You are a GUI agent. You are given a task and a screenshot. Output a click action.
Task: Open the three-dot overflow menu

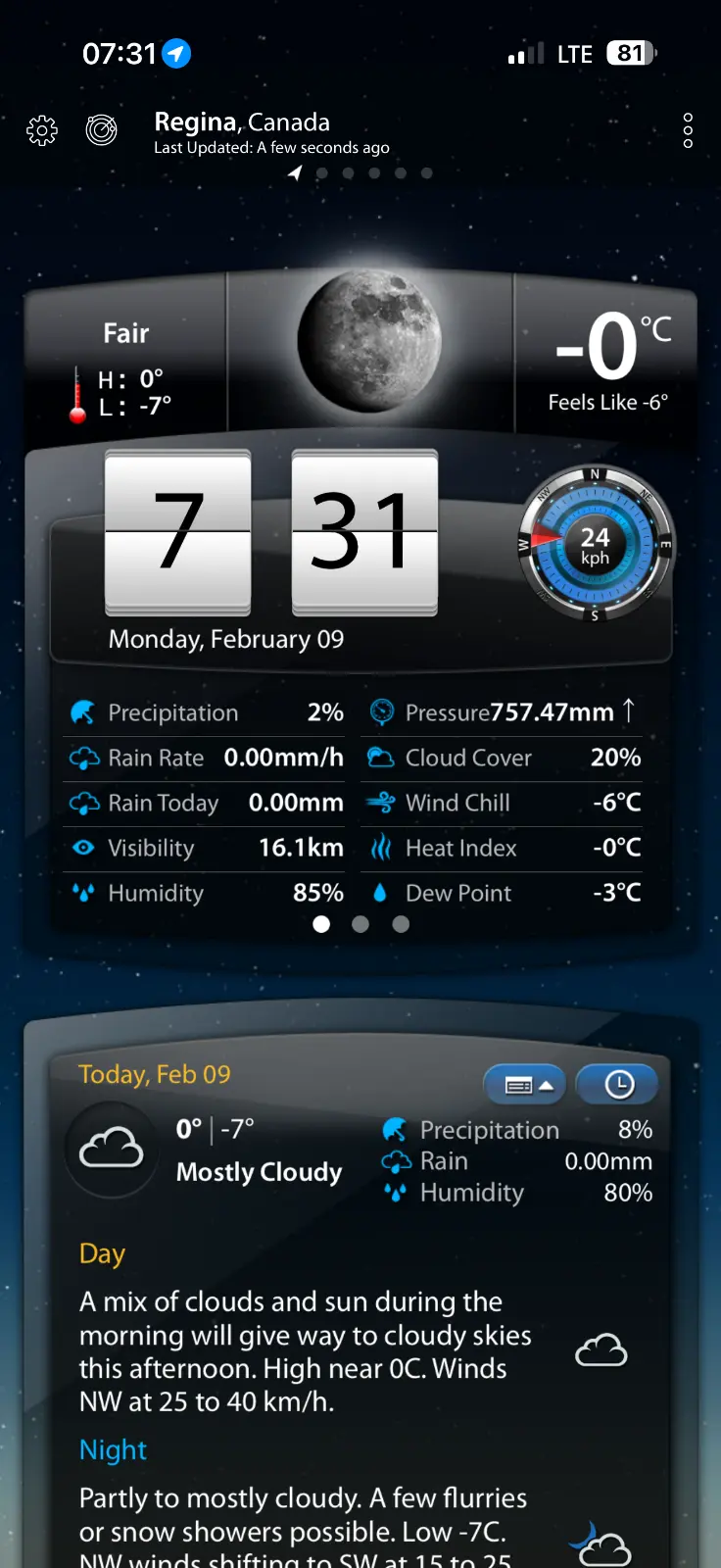[688, 130]
